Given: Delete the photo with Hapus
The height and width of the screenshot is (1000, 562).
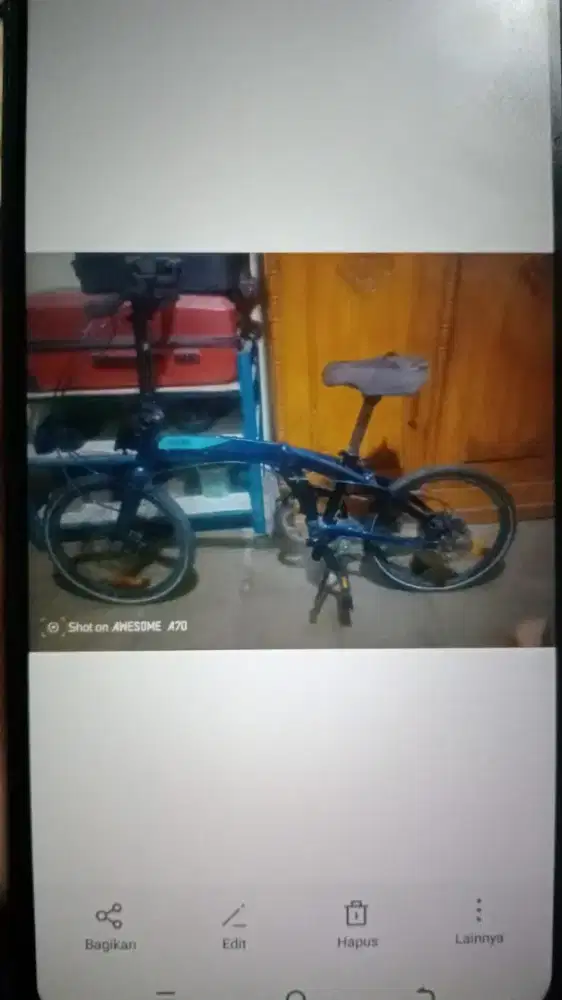Looking at the screenshot, I should (357, 925).
